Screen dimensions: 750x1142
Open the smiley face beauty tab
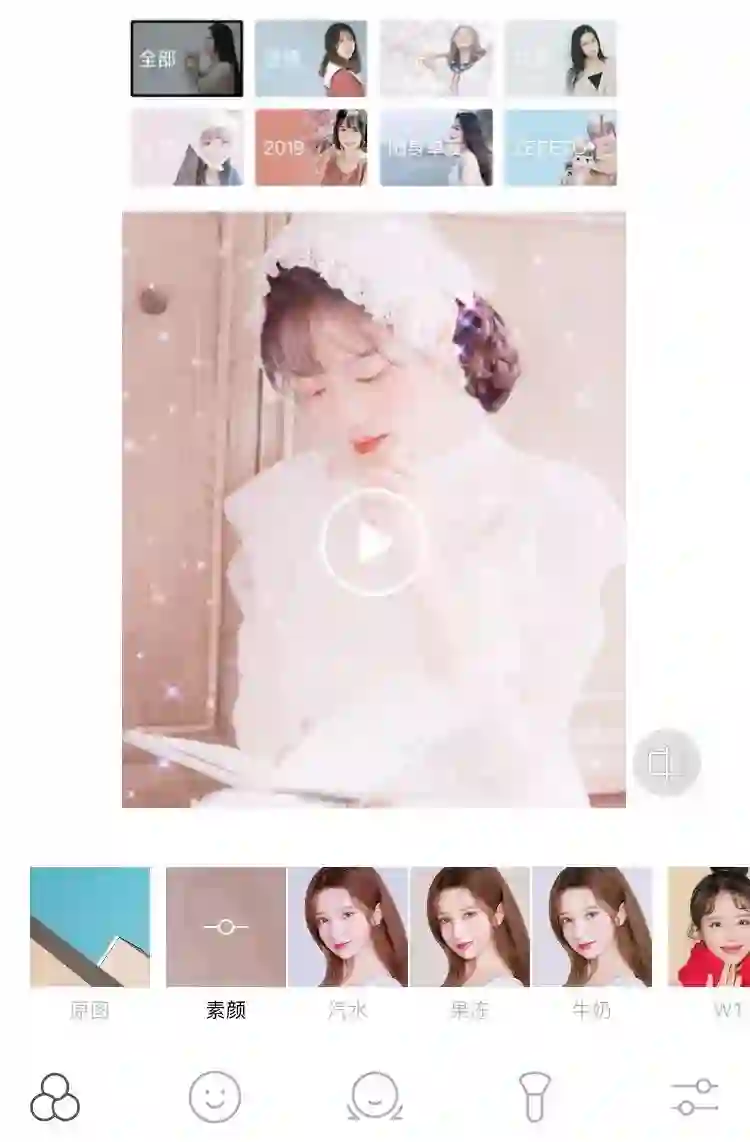[x=215, y=1097]
